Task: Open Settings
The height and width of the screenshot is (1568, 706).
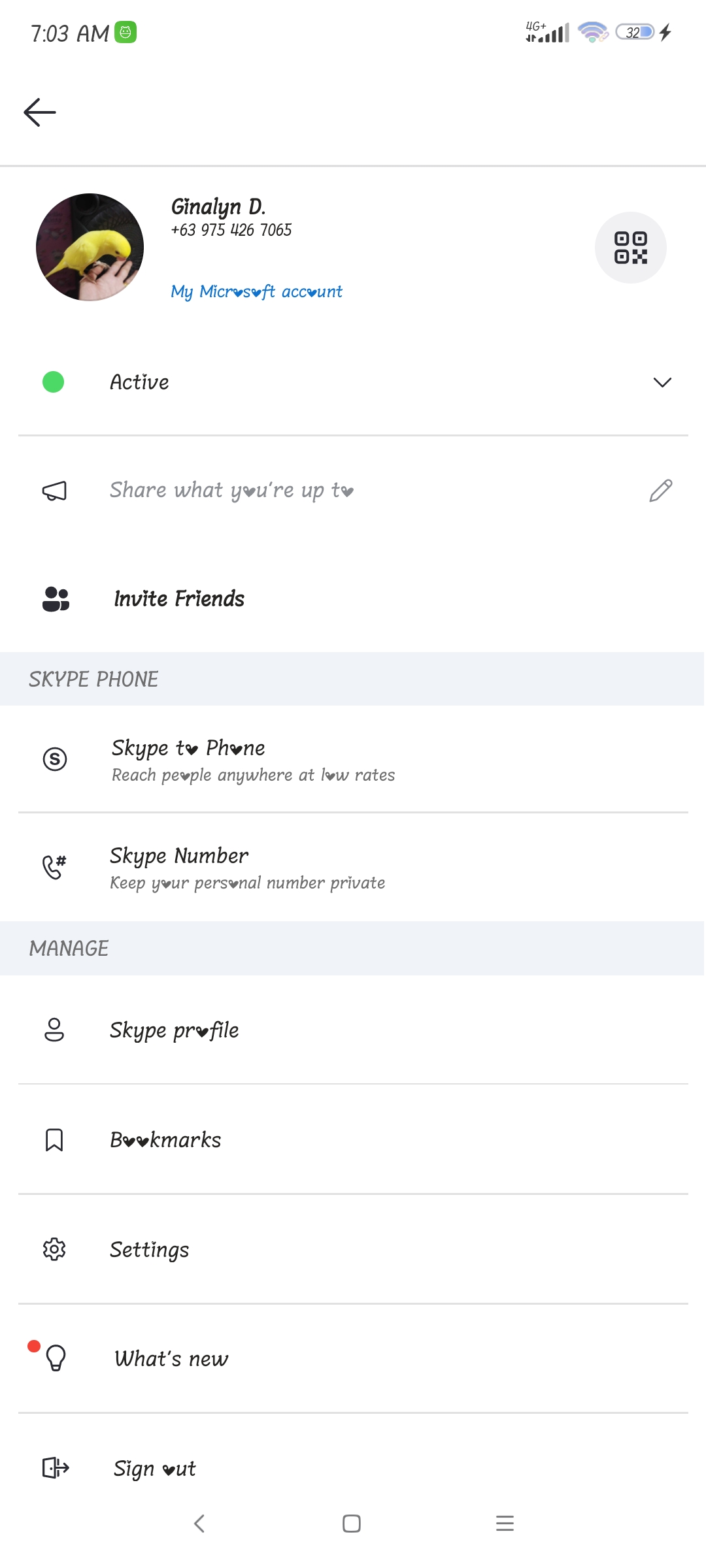Action: tap(353, 1249)
